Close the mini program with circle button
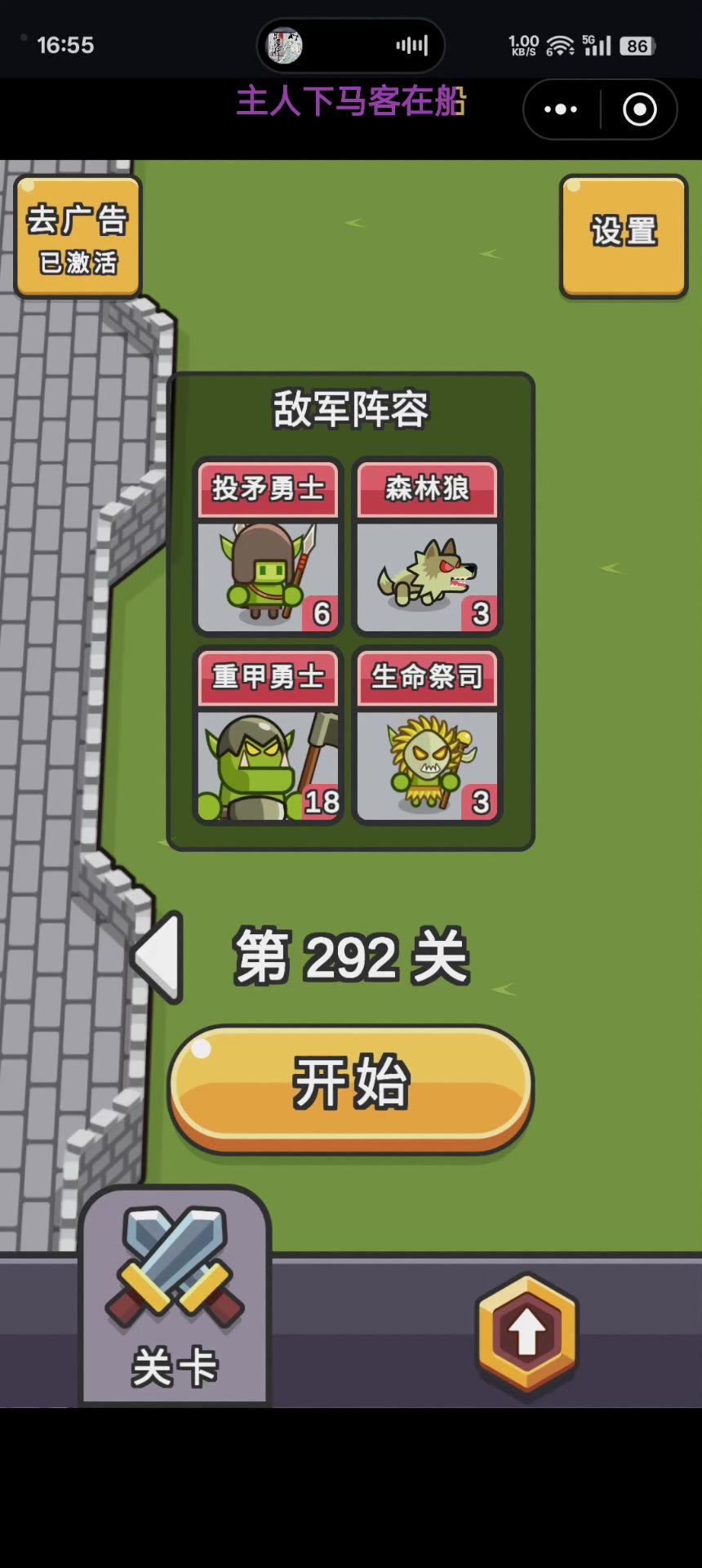702x1568 pixels. click(x=639, y=109)
